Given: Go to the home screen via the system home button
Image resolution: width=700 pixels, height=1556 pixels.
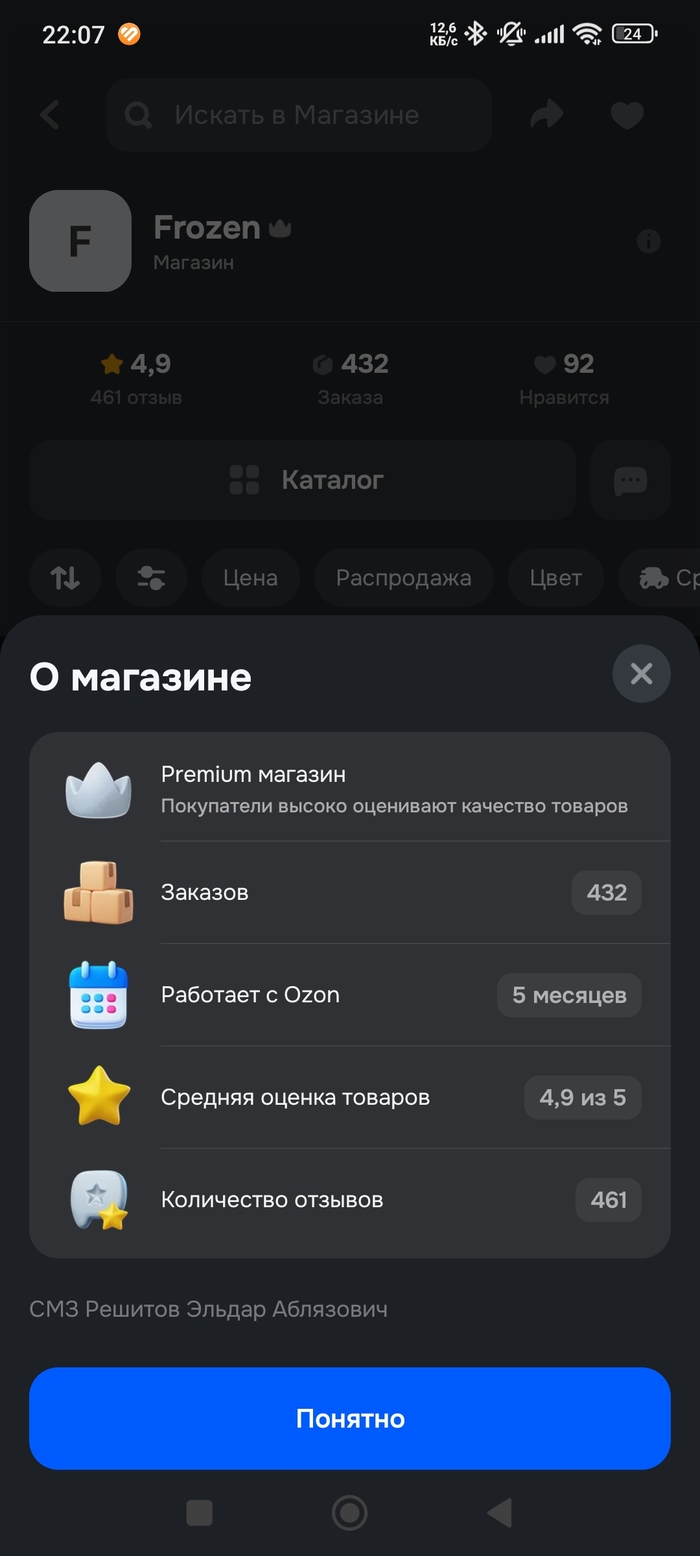Looking at the screenshot, I should [349, 1513].
